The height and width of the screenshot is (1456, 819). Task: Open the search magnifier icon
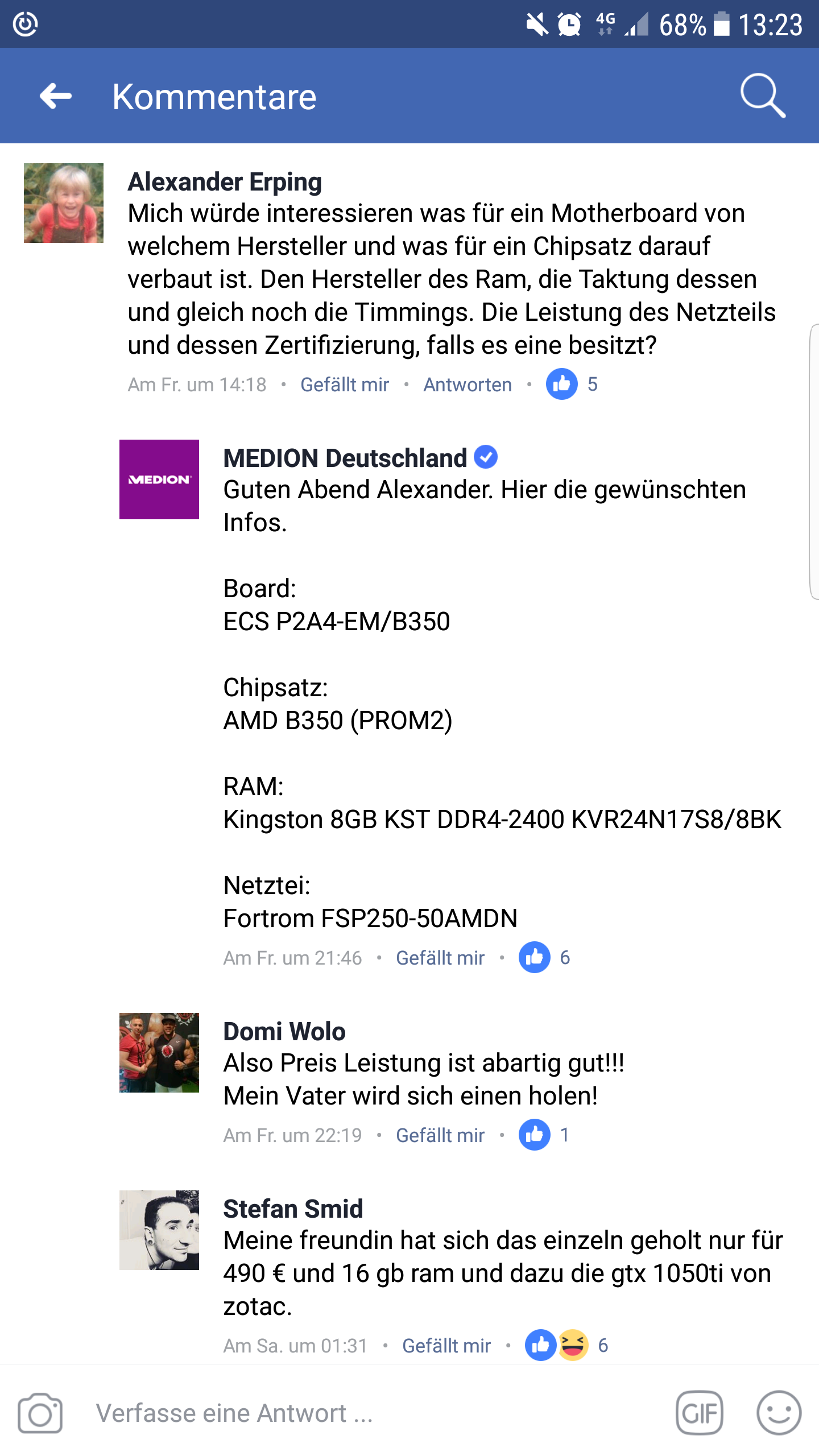(762, 96)
